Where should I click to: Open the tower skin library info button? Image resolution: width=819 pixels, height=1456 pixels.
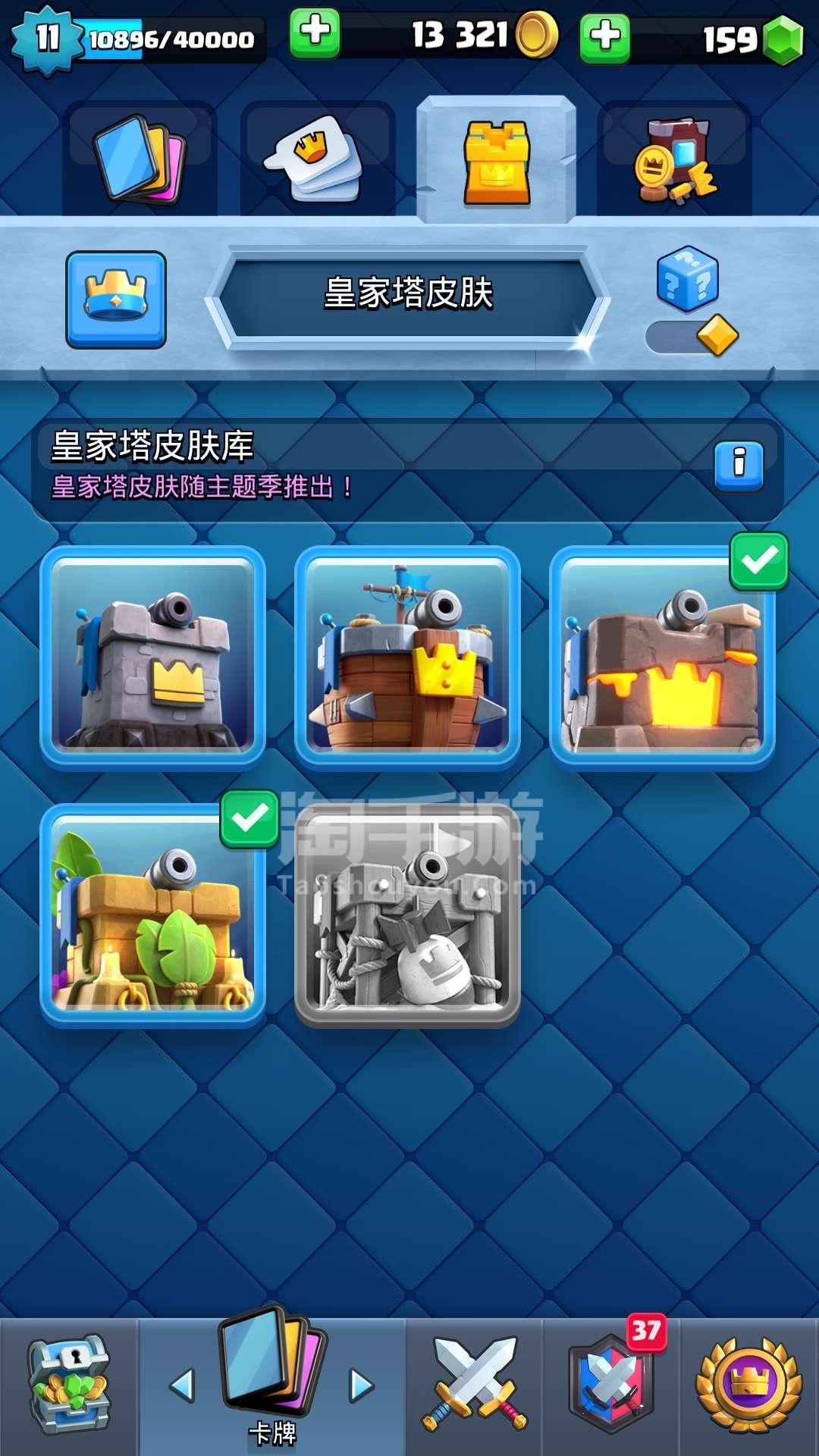click(x=739, y=465)
